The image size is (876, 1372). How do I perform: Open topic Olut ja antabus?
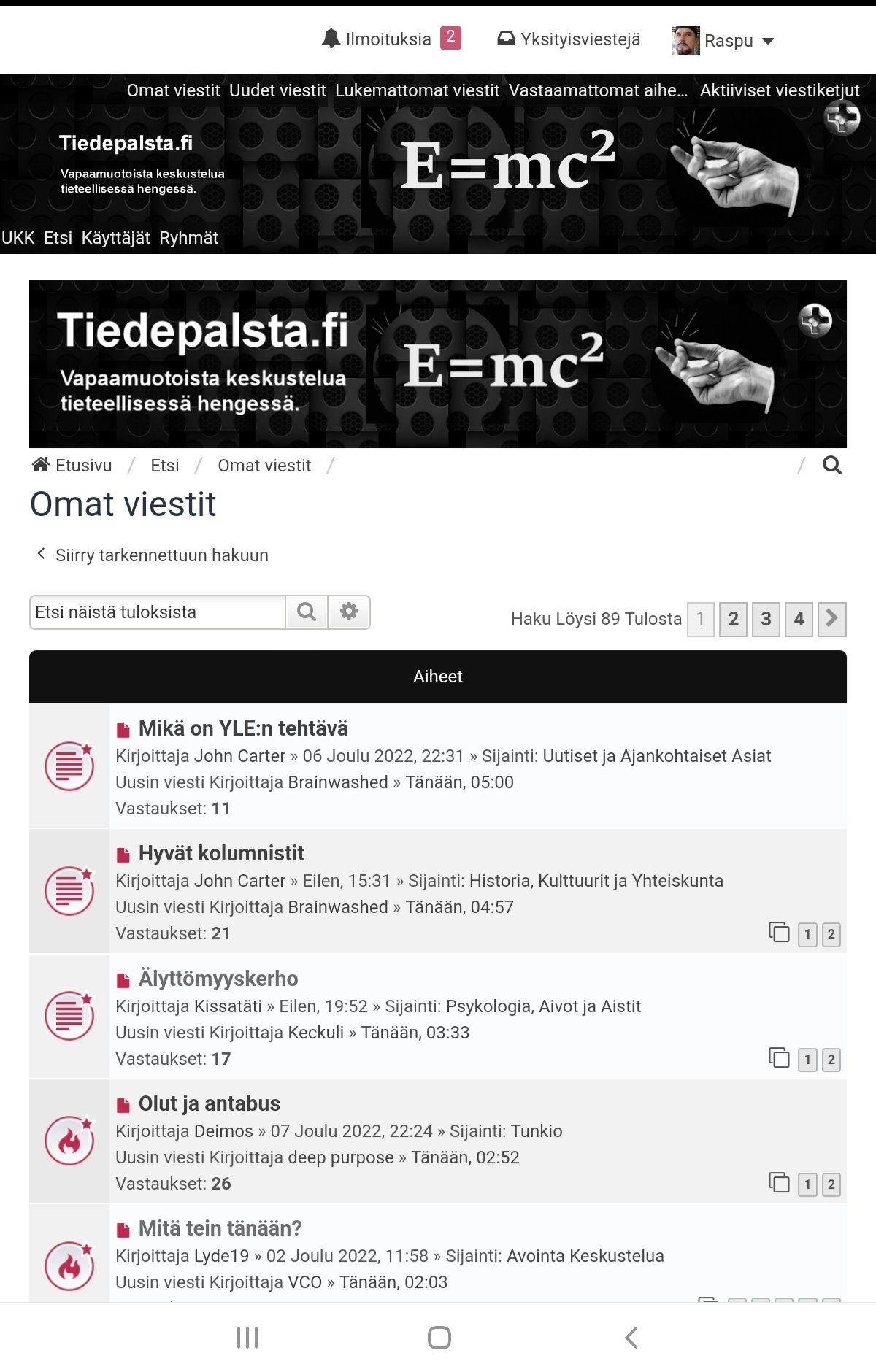[210, 1103]
